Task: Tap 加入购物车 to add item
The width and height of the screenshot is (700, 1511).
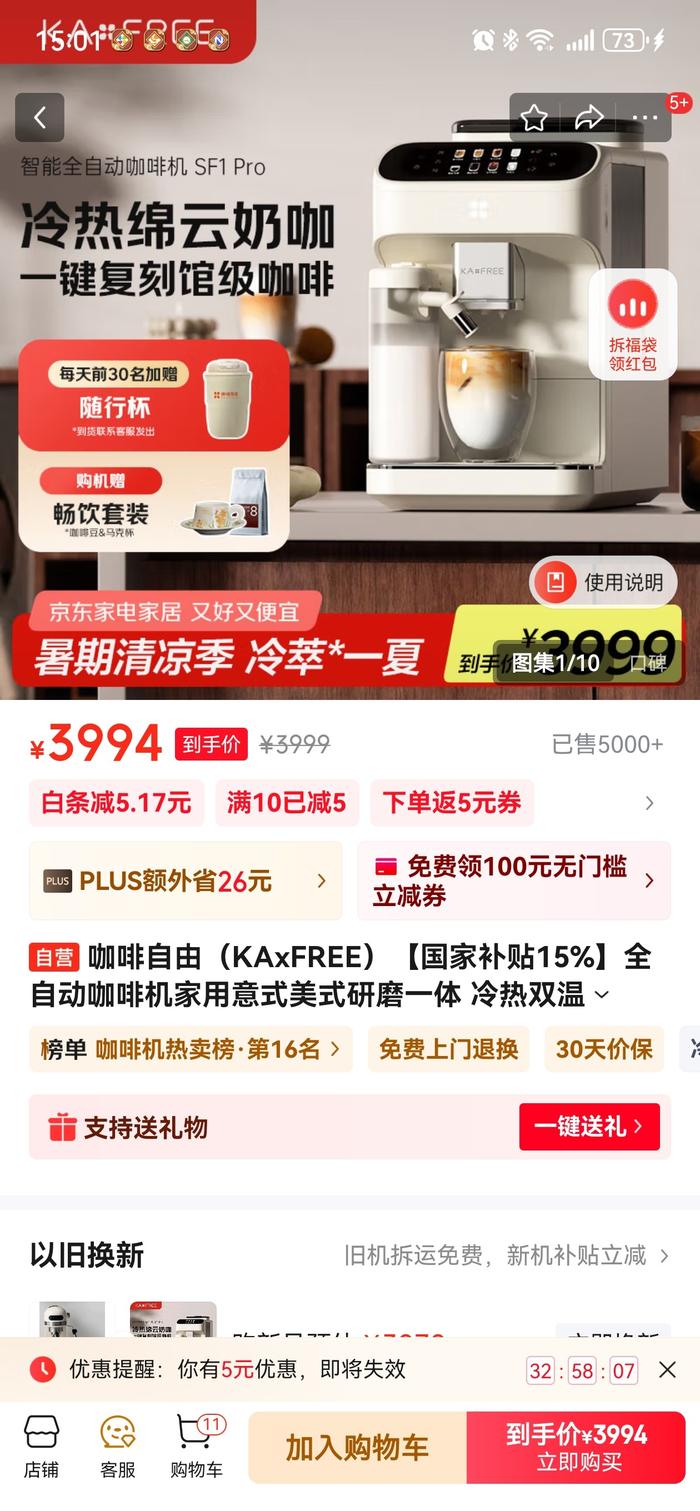Action: pyautogui.click(x=357, y=1447)
